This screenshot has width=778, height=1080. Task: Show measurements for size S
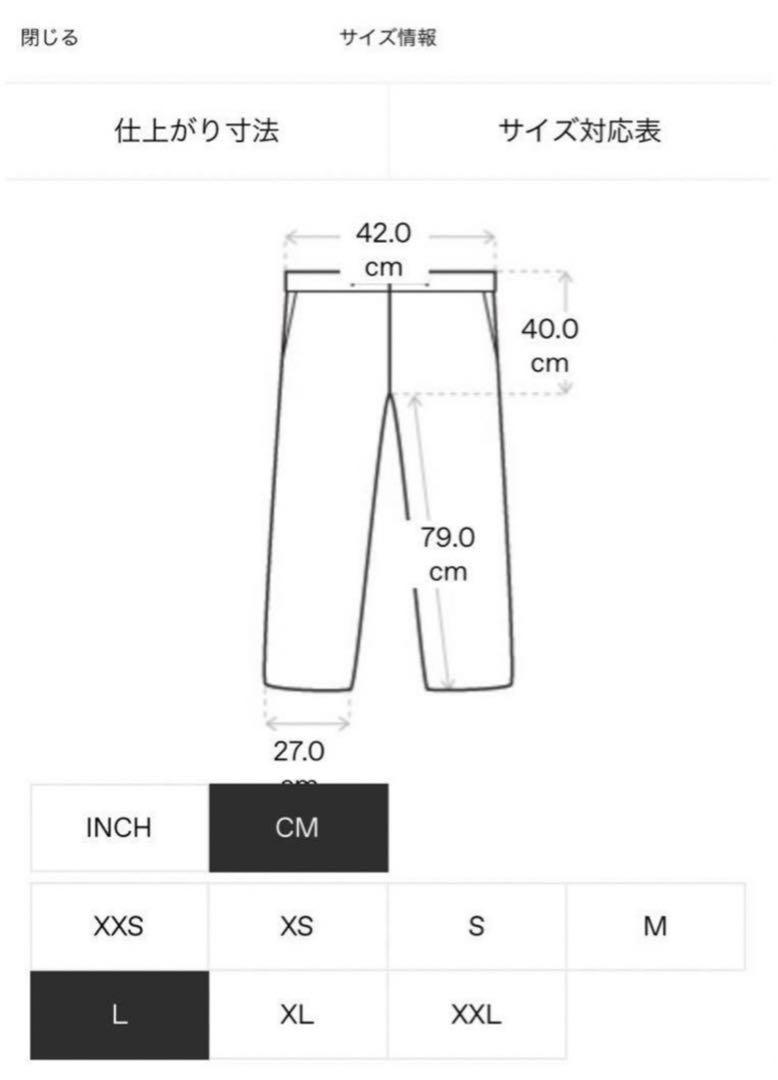476,927
